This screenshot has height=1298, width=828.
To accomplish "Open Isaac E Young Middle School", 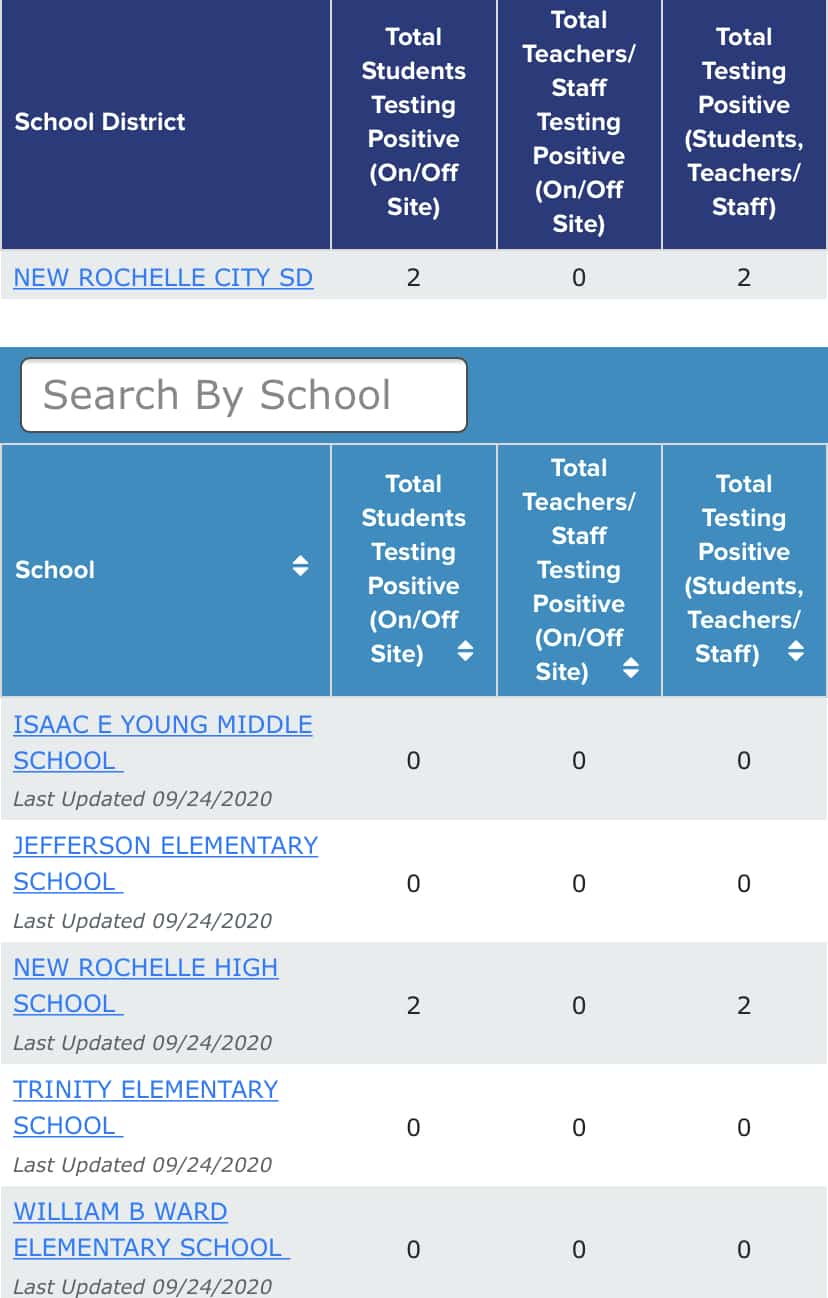I will 163,742.
